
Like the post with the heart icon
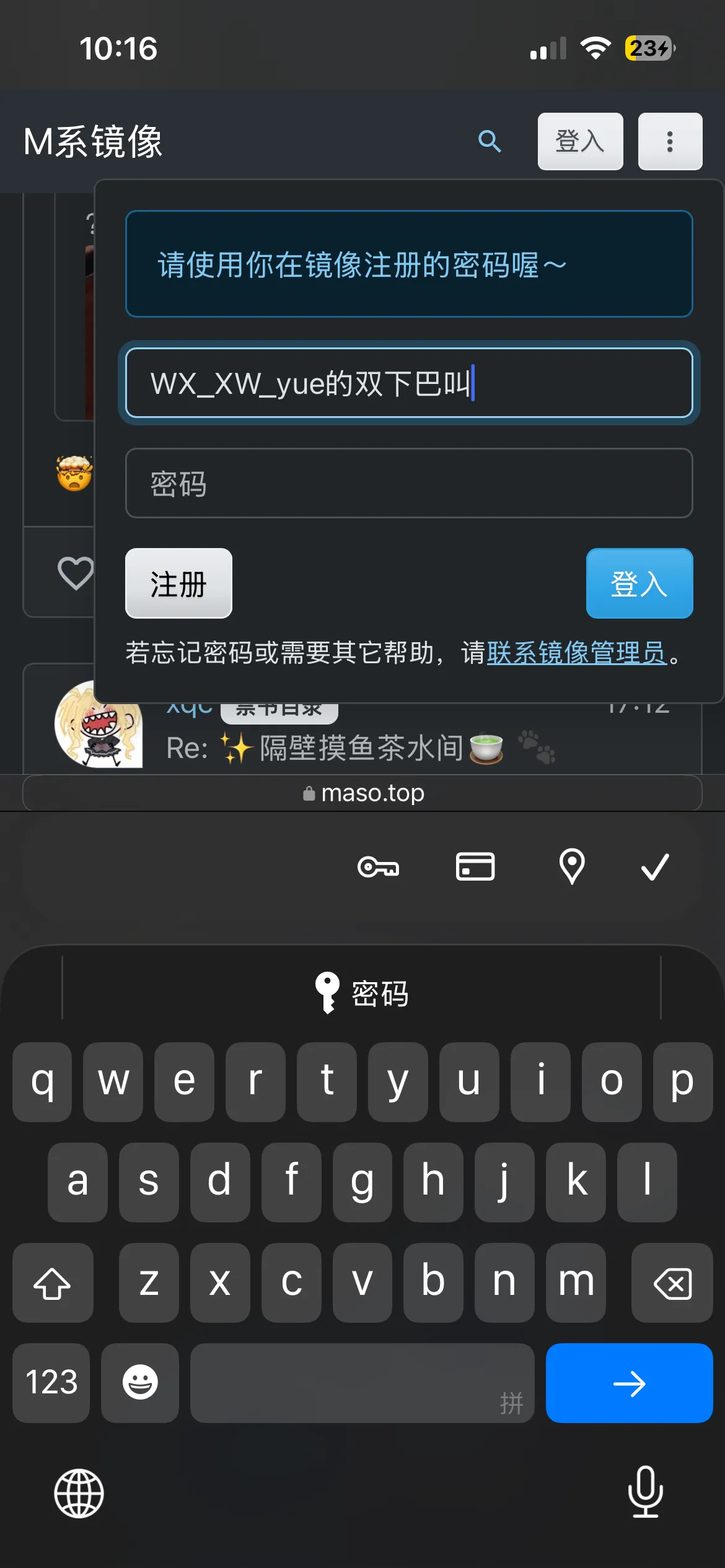(x=75, y=573)
